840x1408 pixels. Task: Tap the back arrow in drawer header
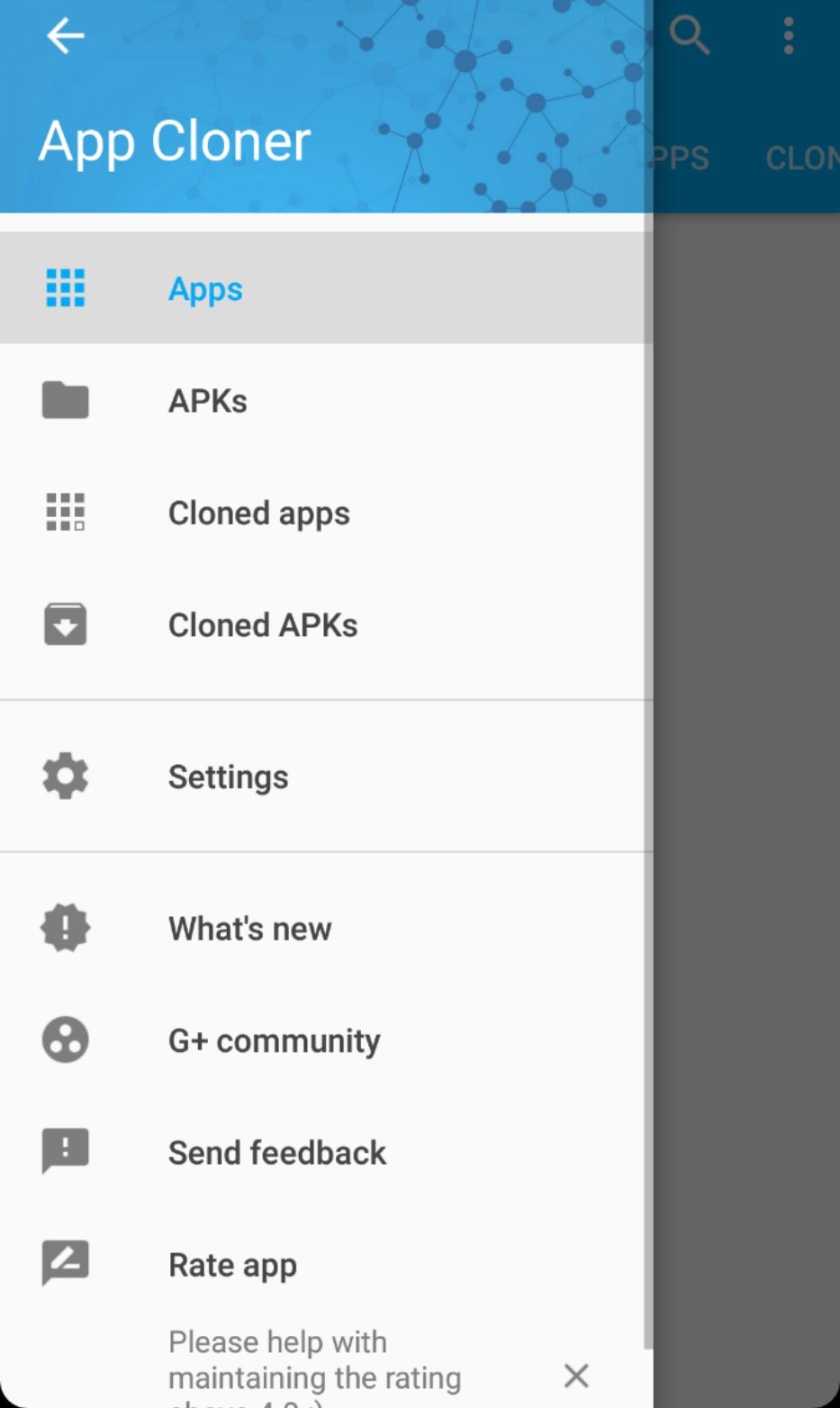[65, 37]
